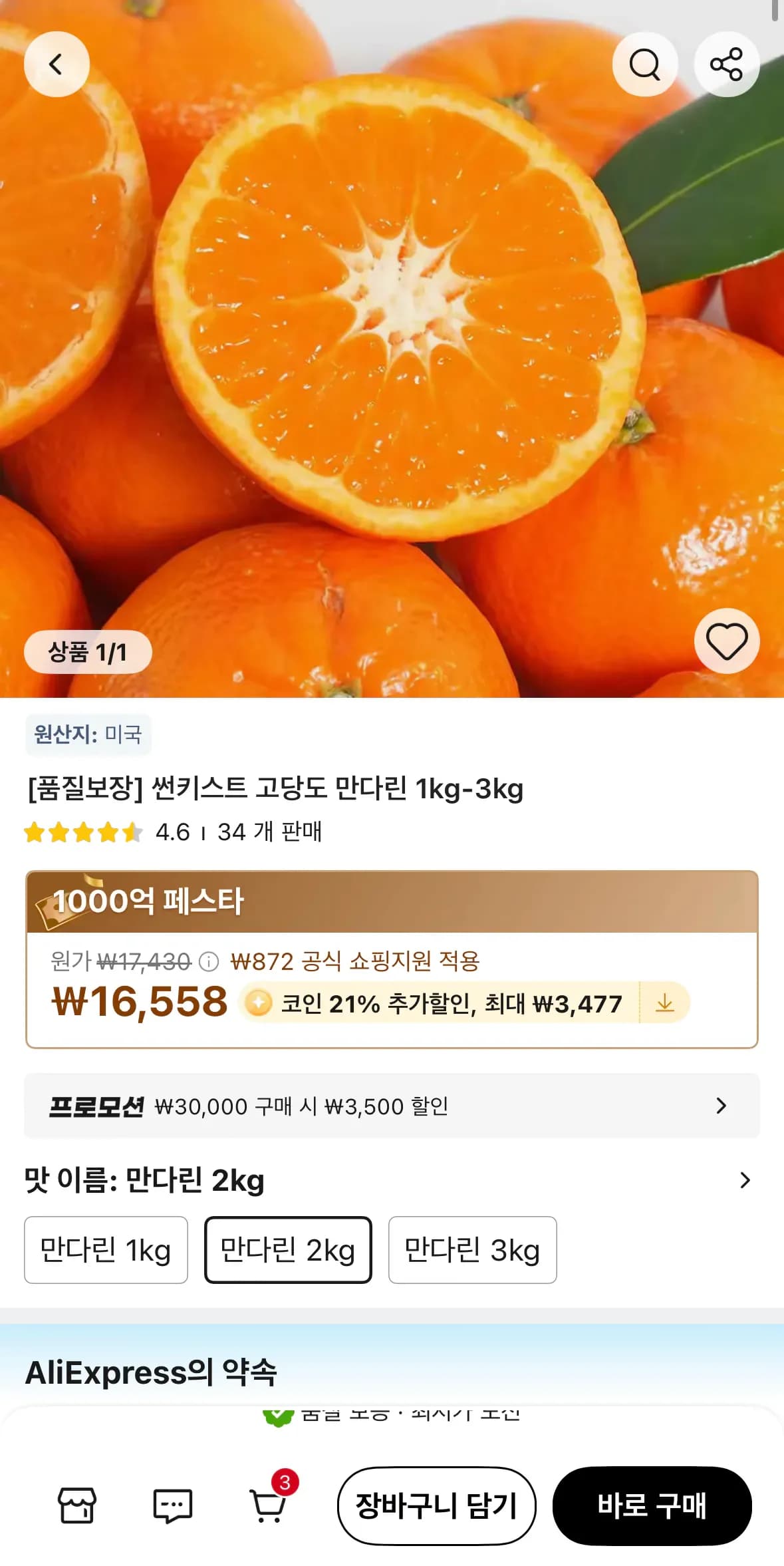Open the store icon in bottom bar
The image size is (784, 1566).
coord(75,1507)
